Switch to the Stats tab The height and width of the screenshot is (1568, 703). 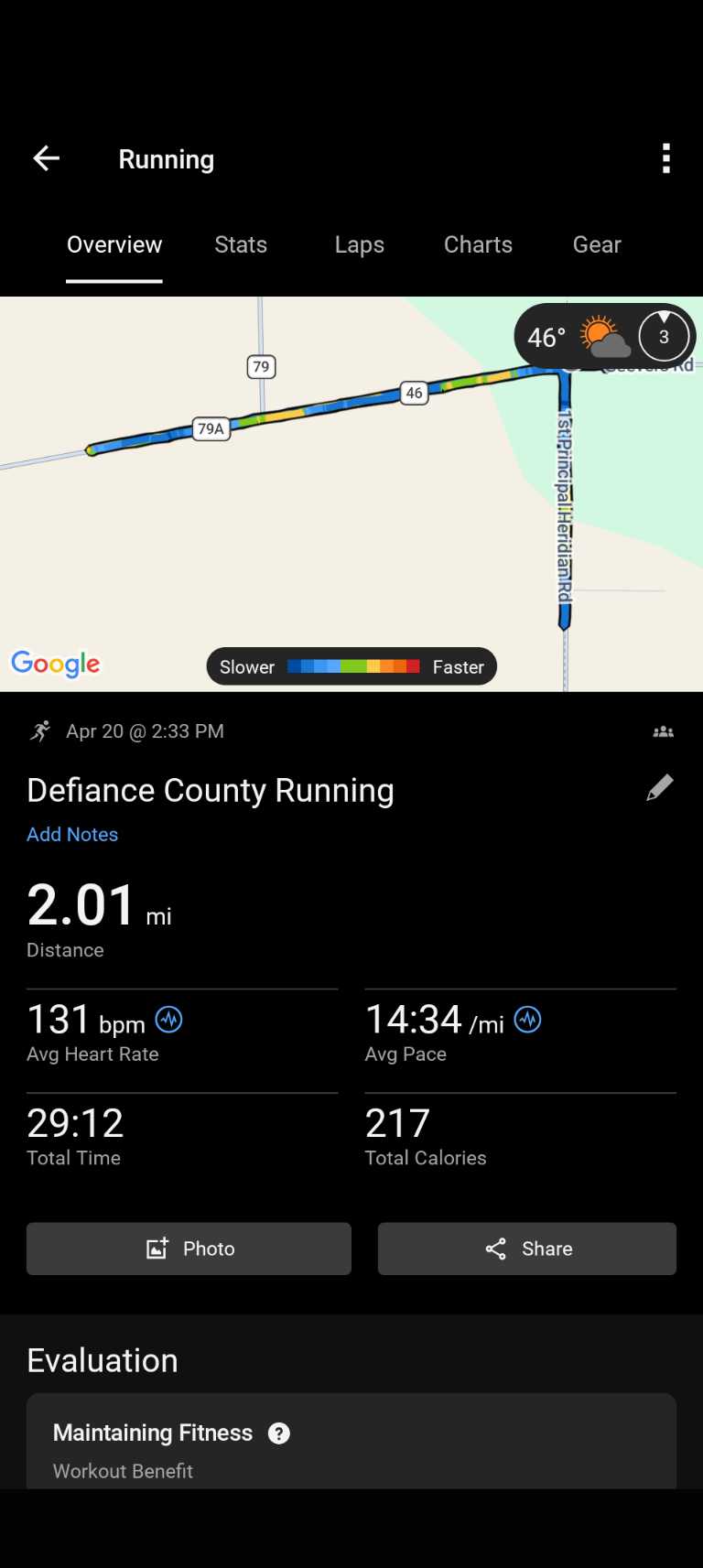coord(241,244)
